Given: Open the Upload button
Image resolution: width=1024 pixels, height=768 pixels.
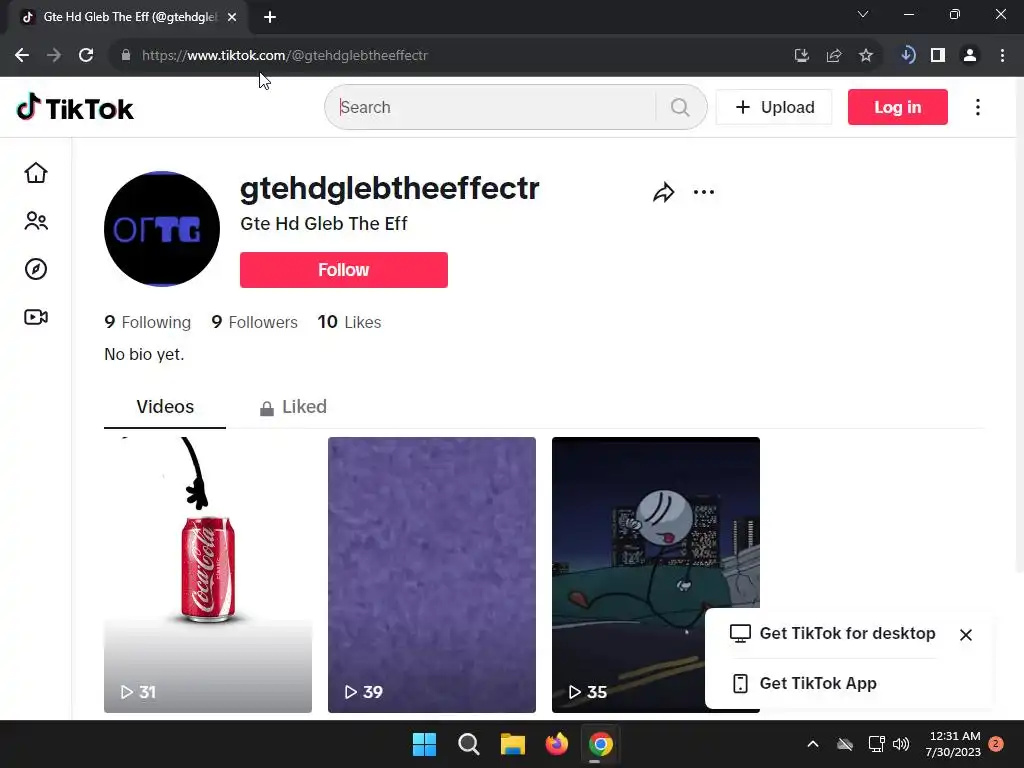Looking at the screenshot, I should point(774,107).
